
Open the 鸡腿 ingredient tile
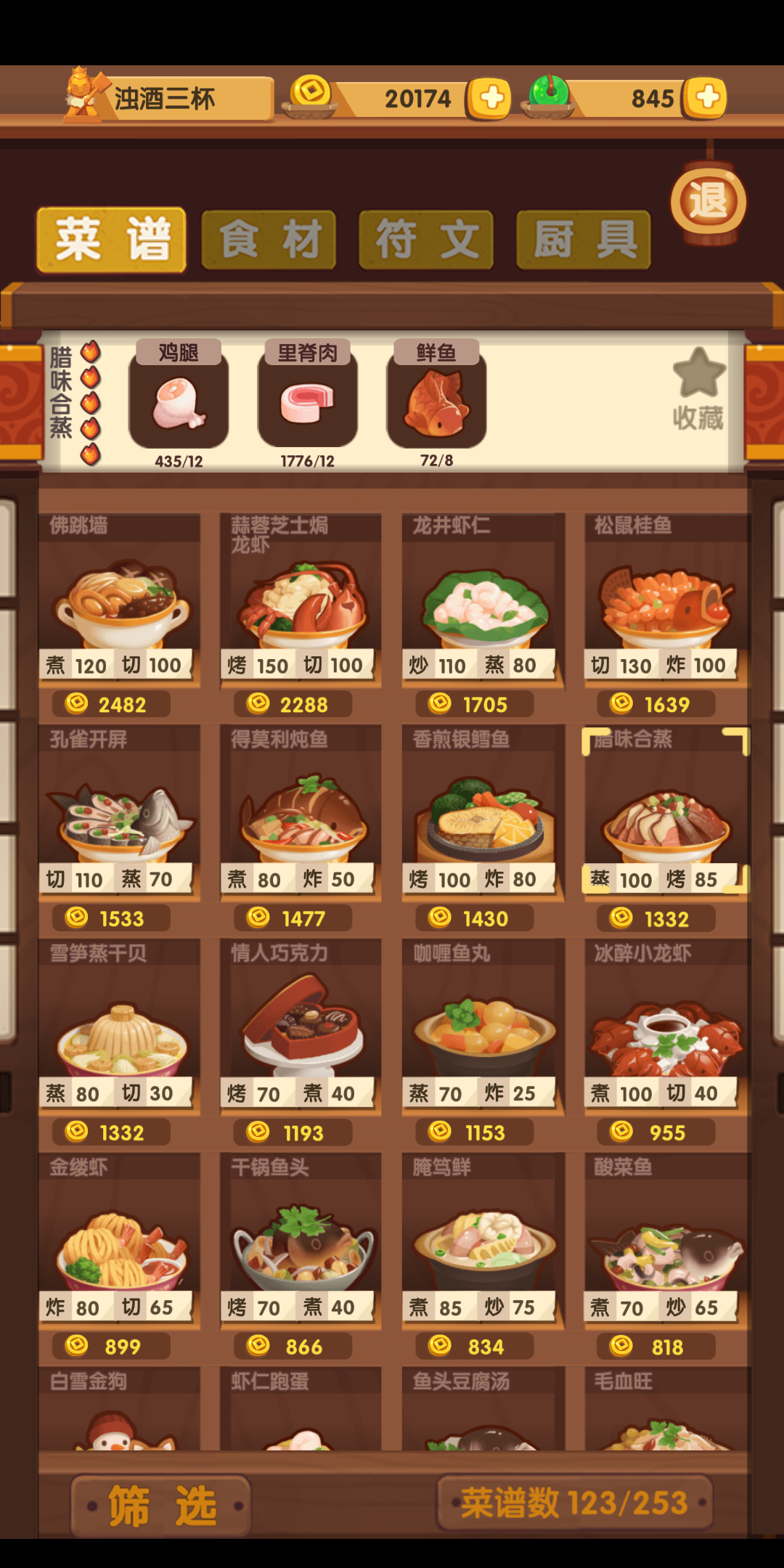click(179, 401)
